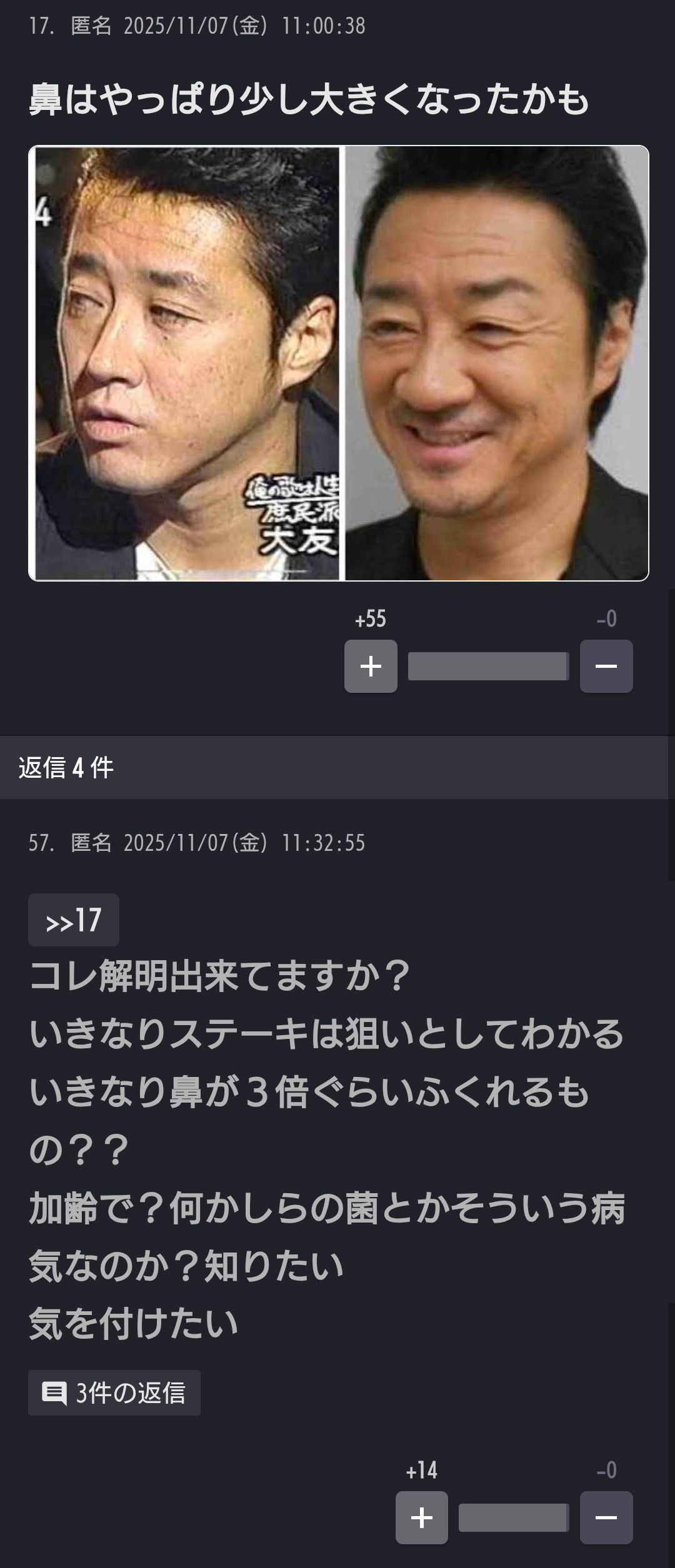Click the -0 downvote count on comment 17

605,619
